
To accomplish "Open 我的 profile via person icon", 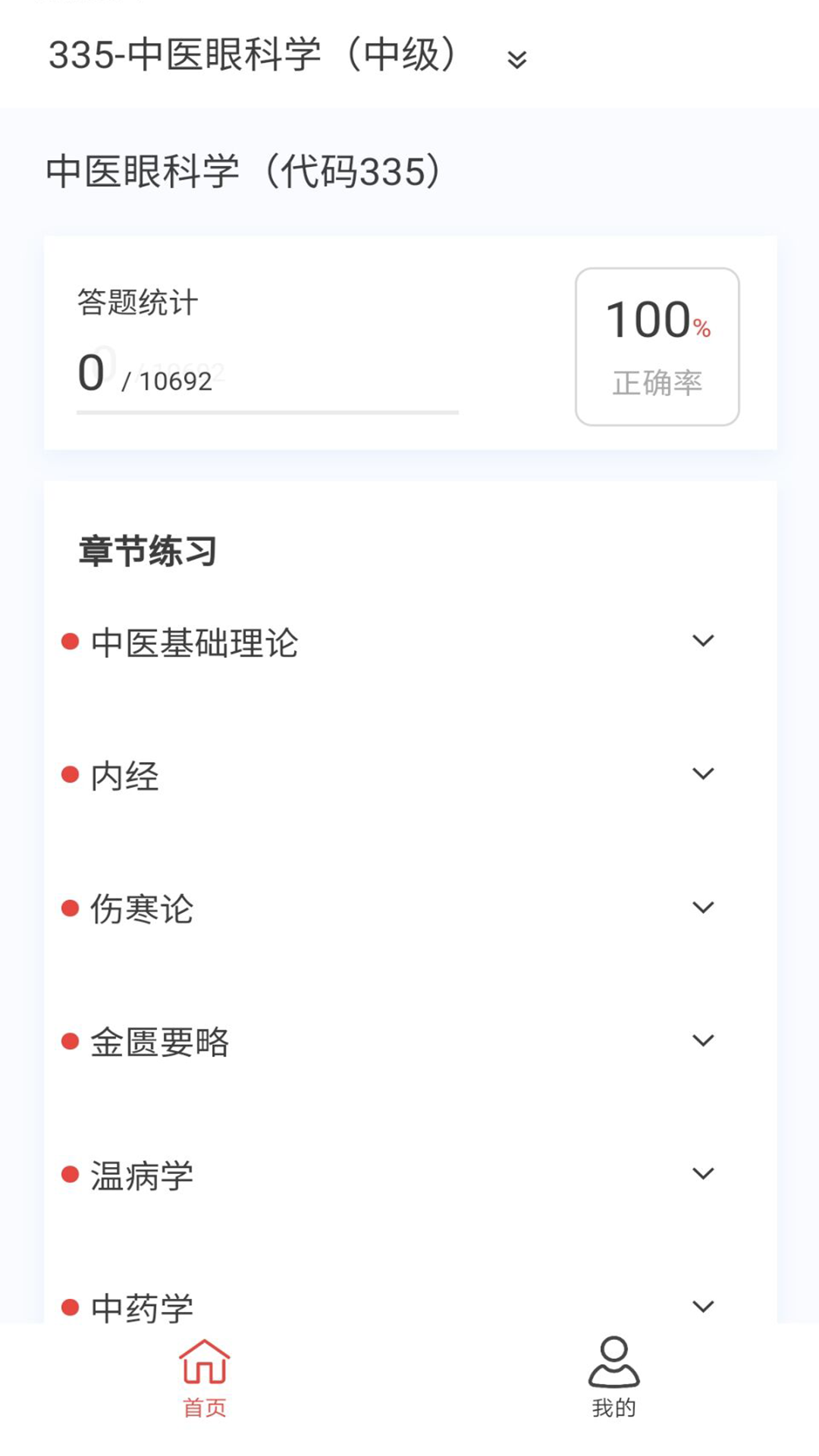I will tap(613, 1373).
